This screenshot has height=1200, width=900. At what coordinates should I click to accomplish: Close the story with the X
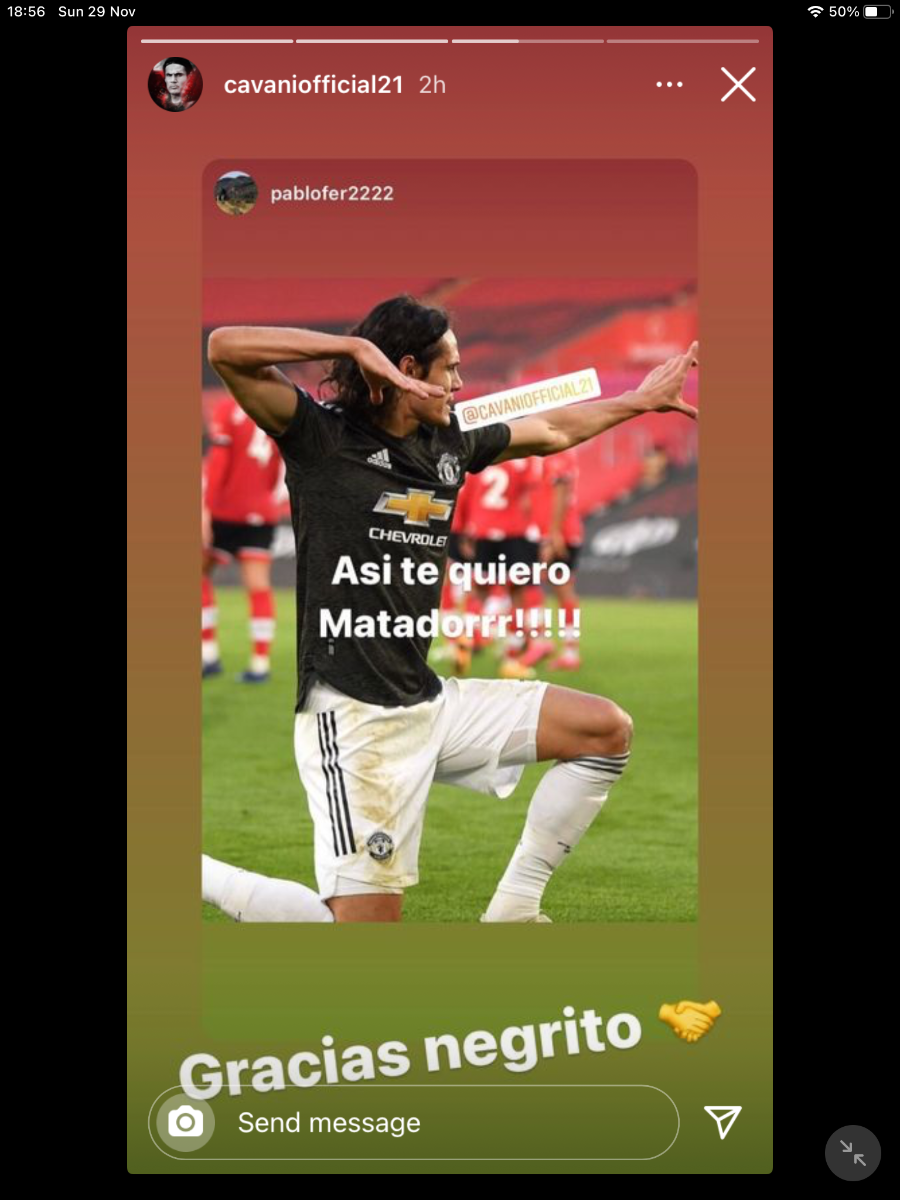[738, 85]
